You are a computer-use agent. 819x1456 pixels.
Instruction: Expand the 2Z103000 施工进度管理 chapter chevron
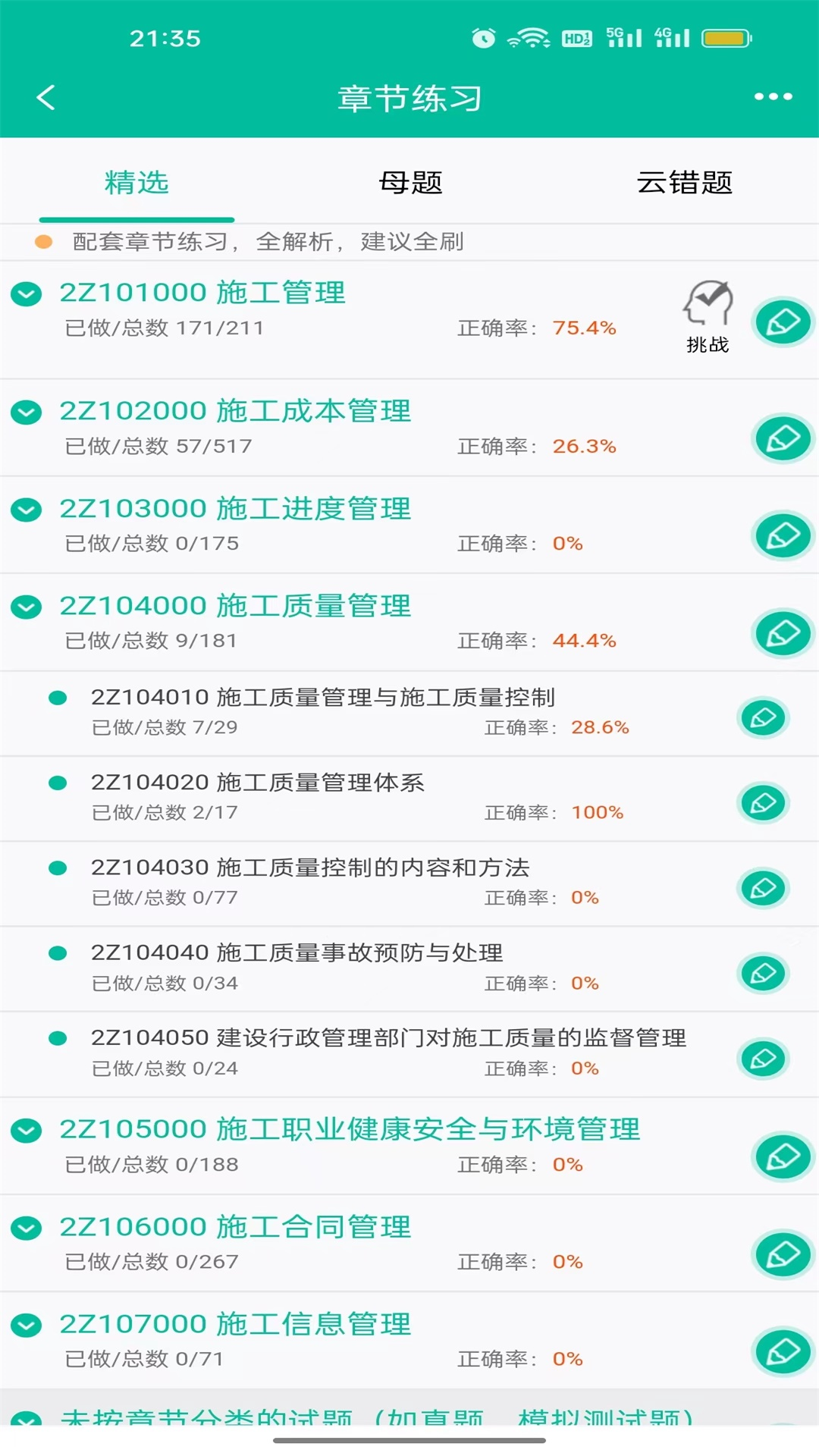click(26, 509)
